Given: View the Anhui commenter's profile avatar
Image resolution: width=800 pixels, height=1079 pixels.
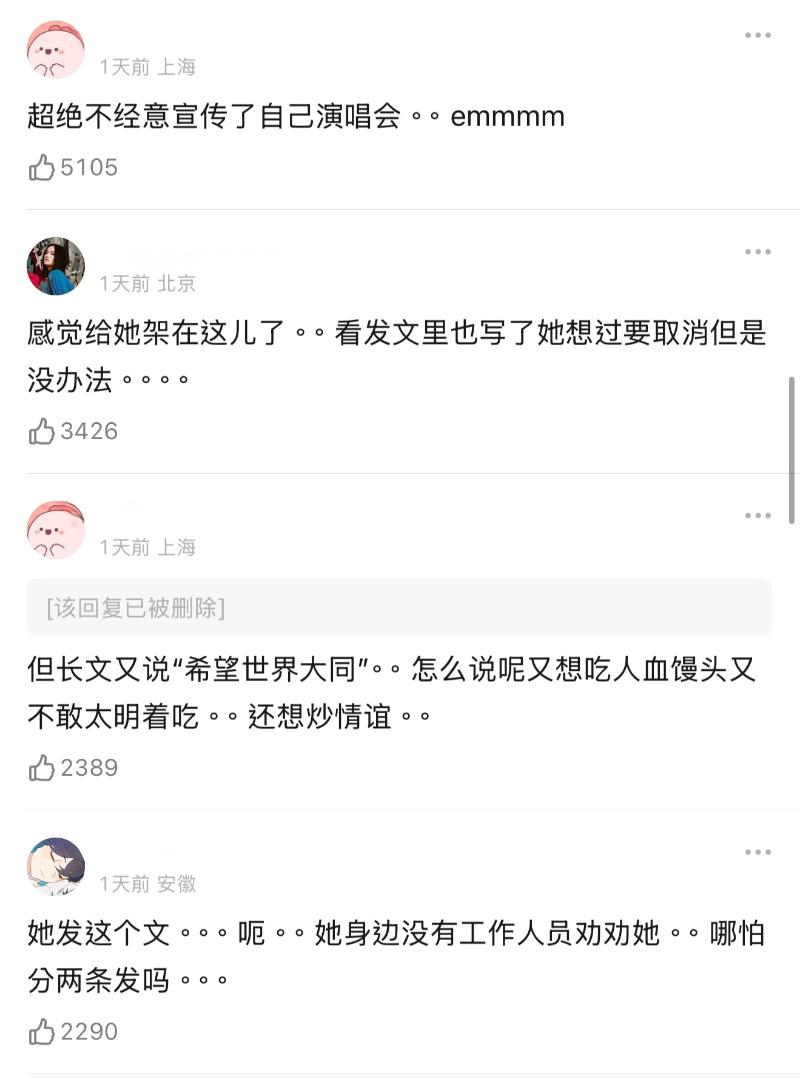Looking at the screenshot, I should 56,867.
